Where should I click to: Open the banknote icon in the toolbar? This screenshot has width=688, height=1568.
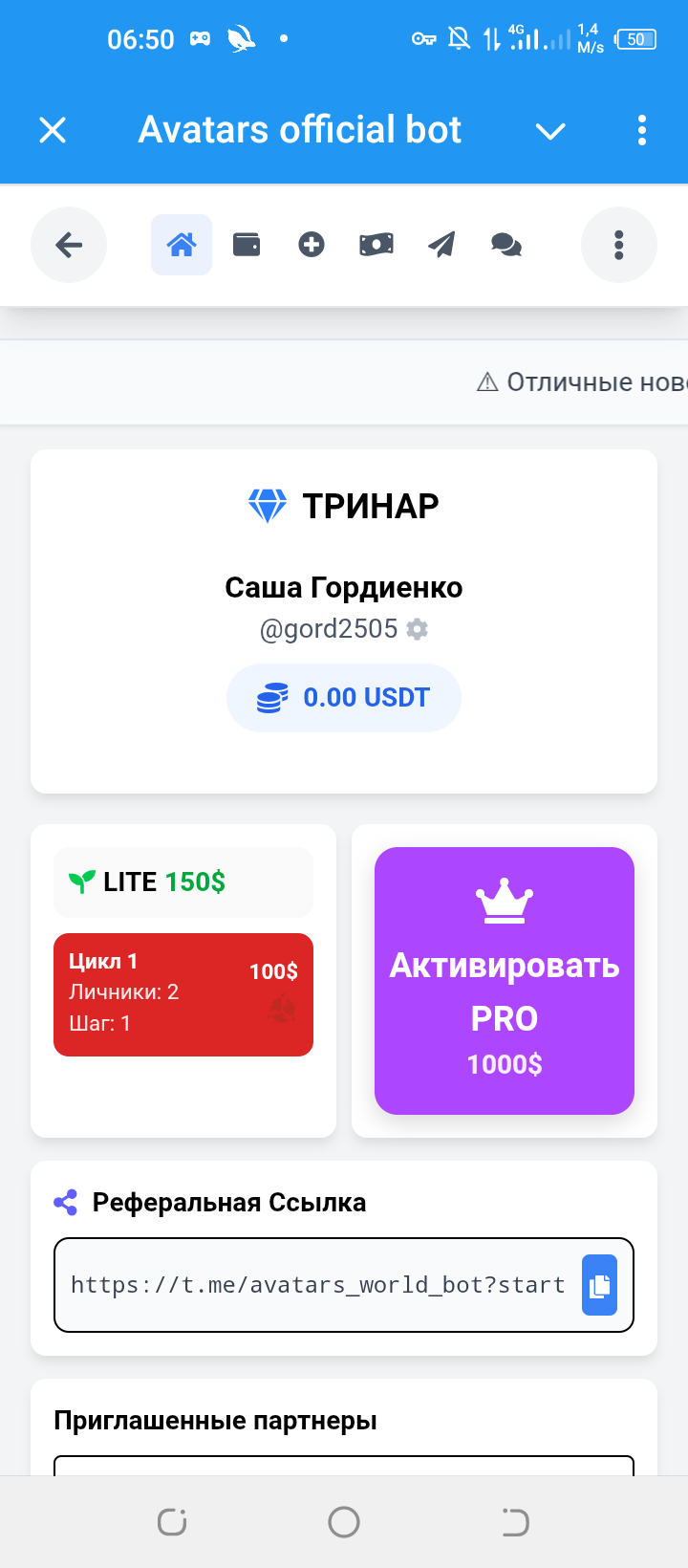click(x=376, y=245)
